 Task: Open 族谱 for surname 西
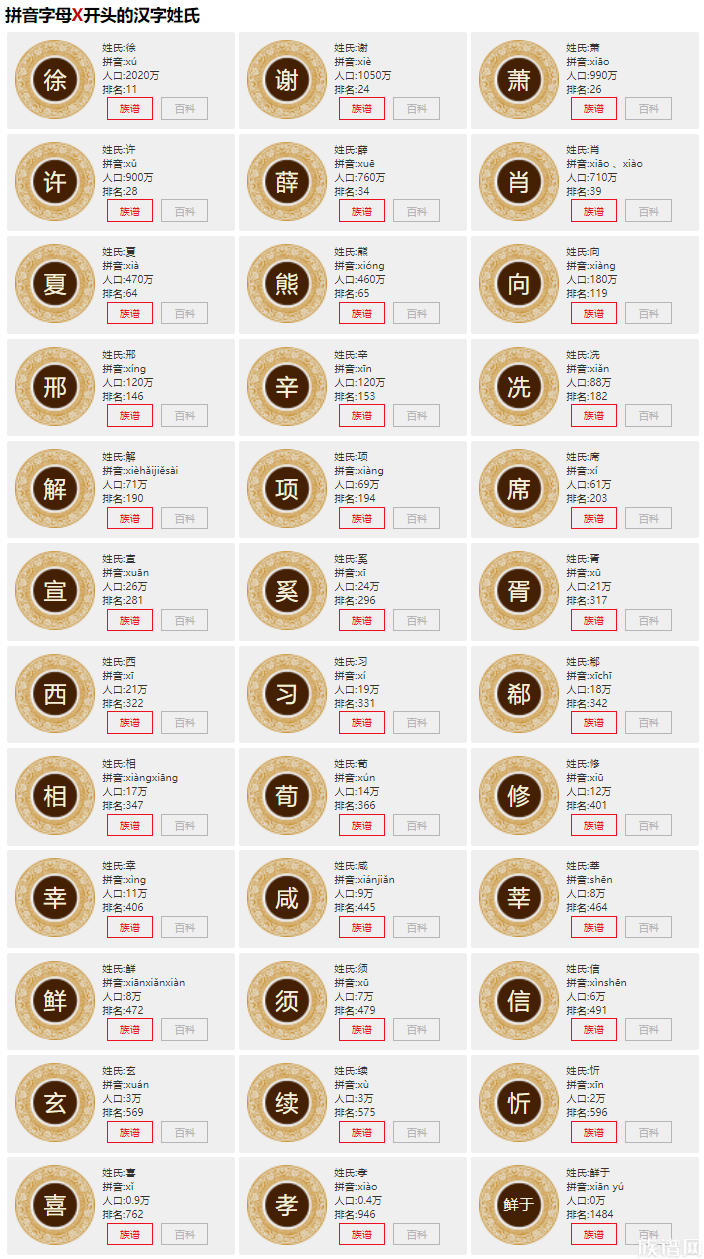tap(130, 722)
